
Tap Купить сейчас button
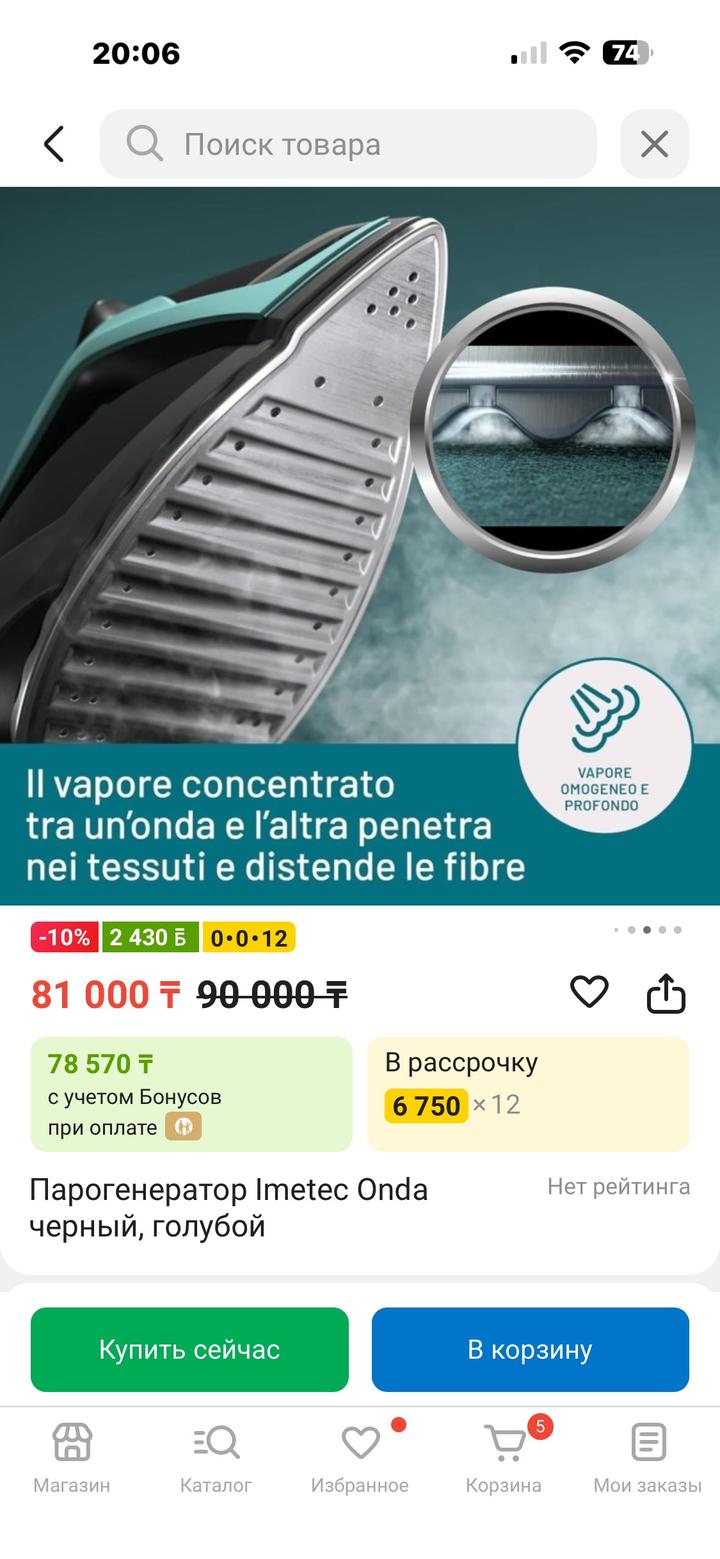pos(190,1349)
